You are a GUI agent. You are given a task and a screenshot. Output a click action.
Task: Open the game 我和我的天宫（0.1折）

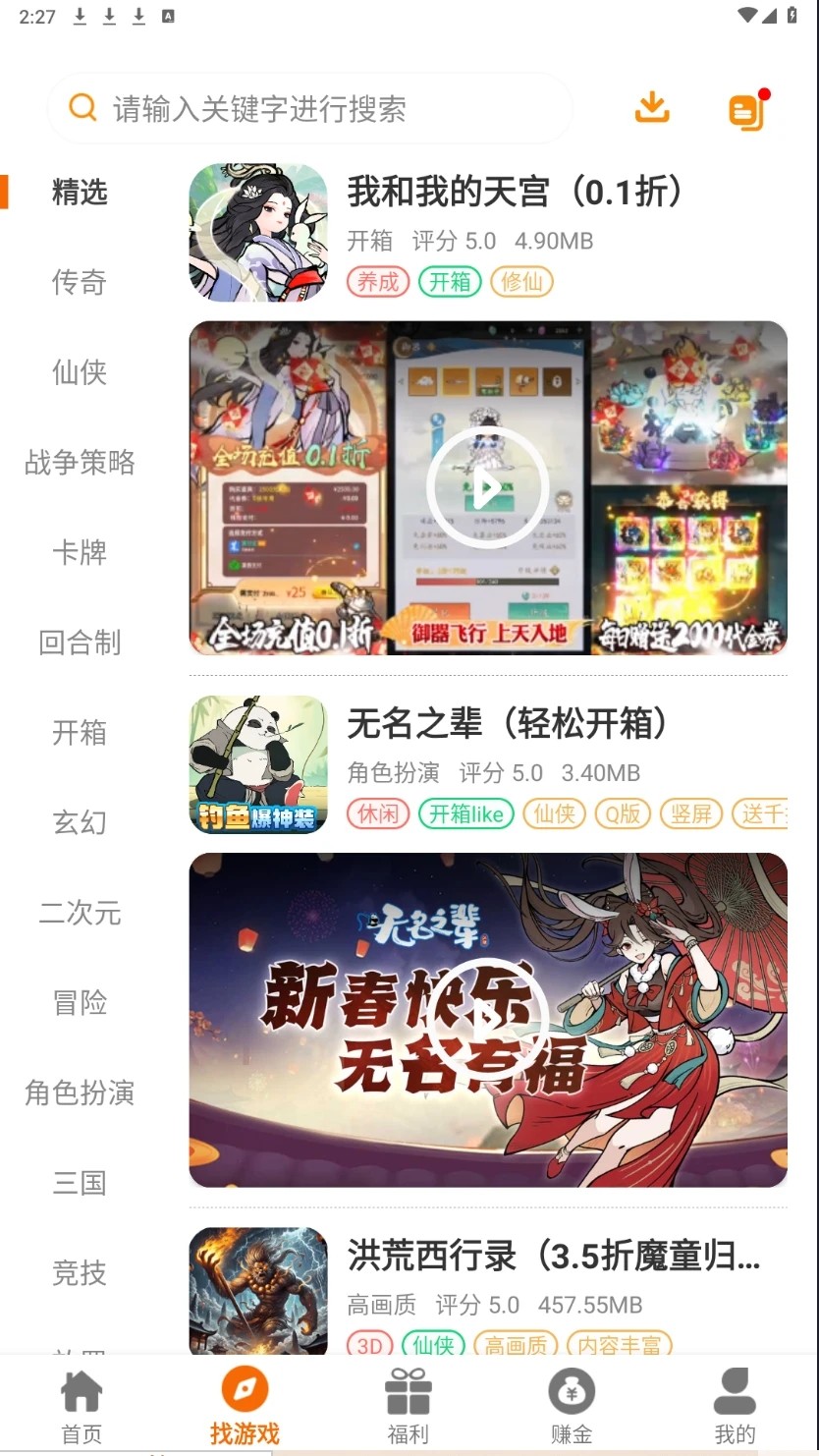point(515,193)
